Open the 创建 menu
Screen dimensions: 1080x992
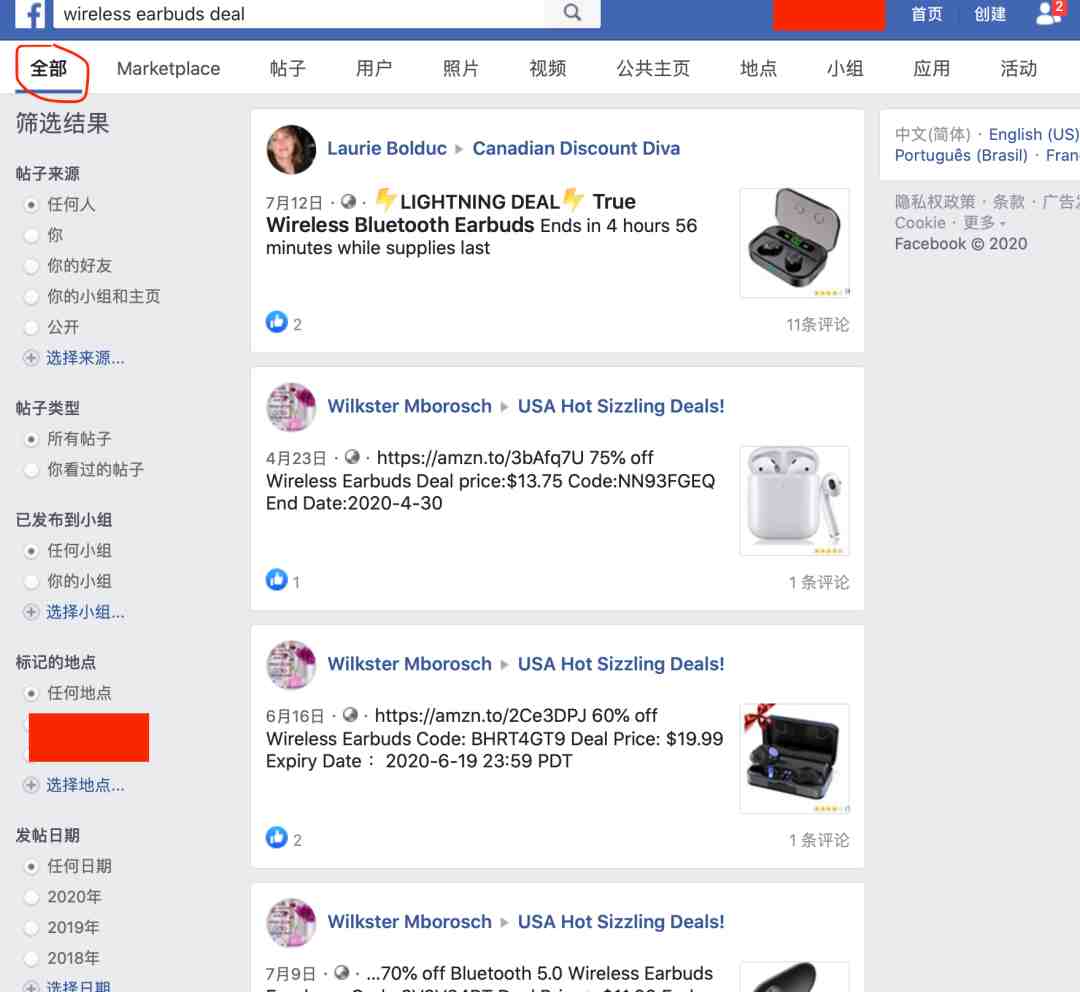pyautogui.click(x=990, y=14)
